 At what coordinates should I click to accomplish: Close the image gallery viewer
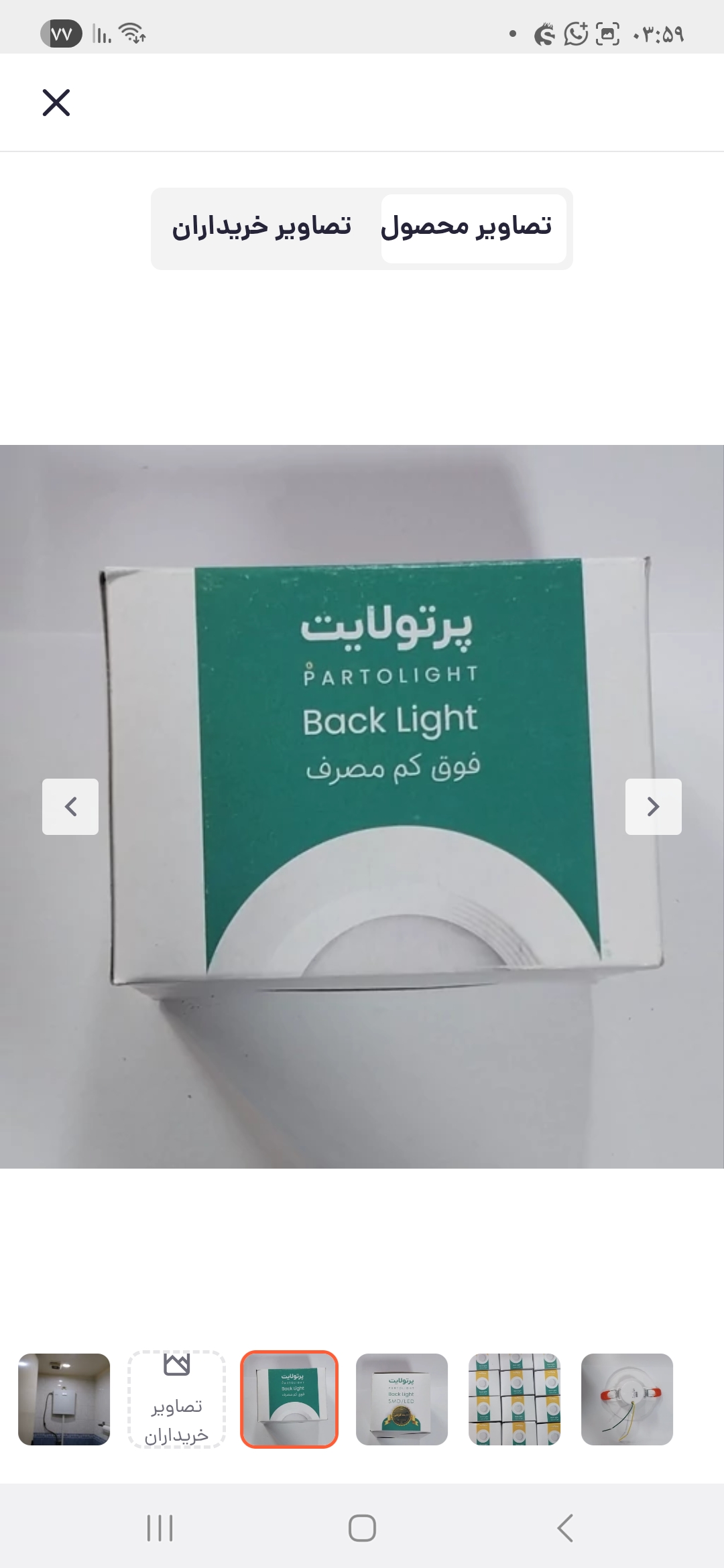tap(56, 103)
